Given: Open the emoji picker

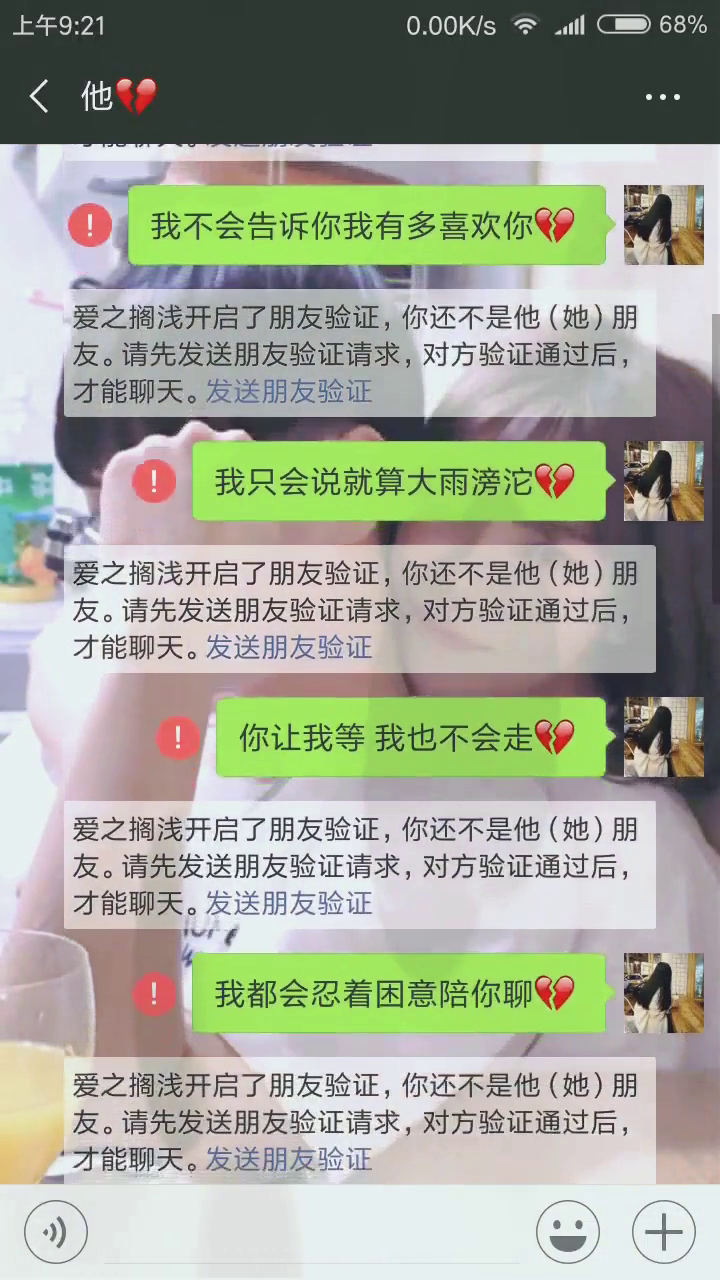Looking at the screenshot, I should (568, 1232).
